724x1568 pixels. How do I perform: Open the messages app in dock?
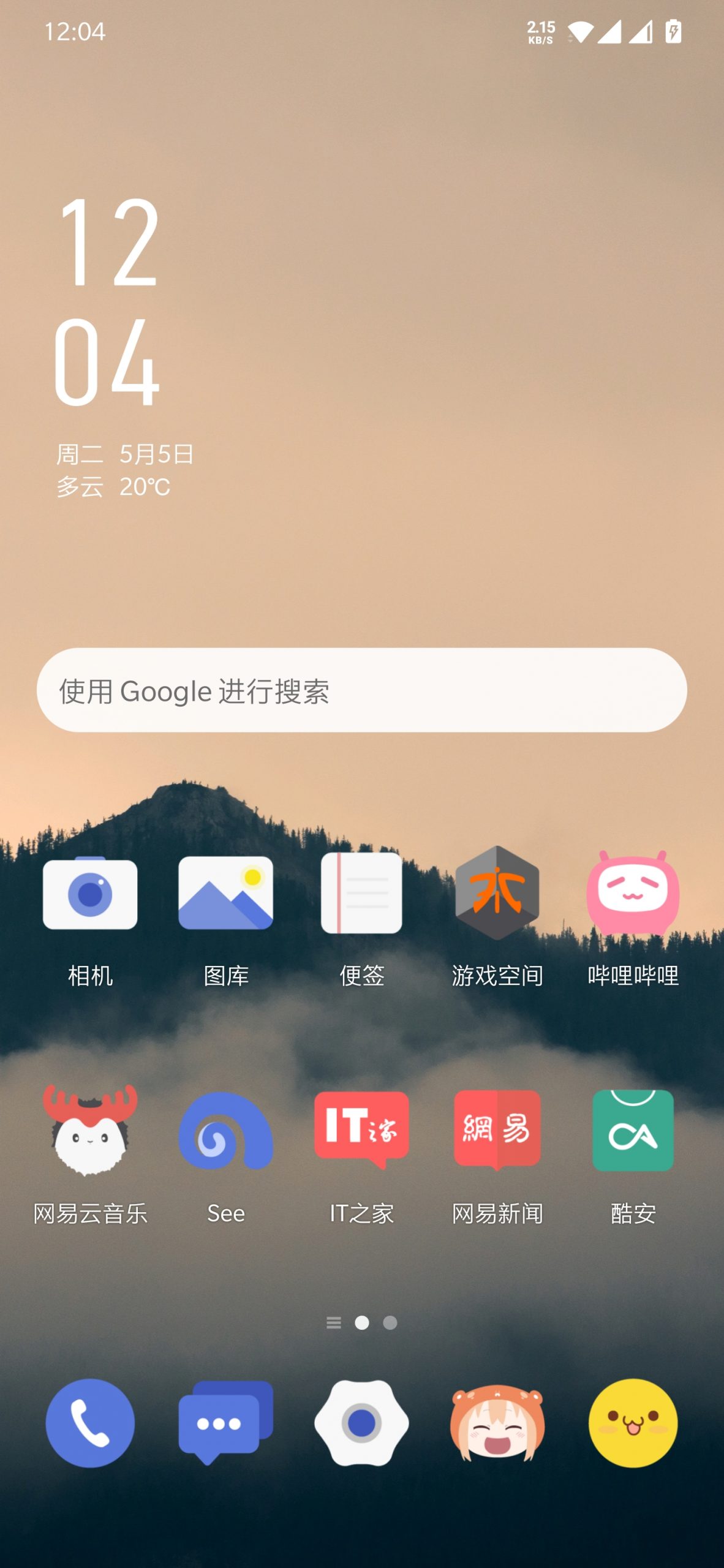(x=225, y=1423)
